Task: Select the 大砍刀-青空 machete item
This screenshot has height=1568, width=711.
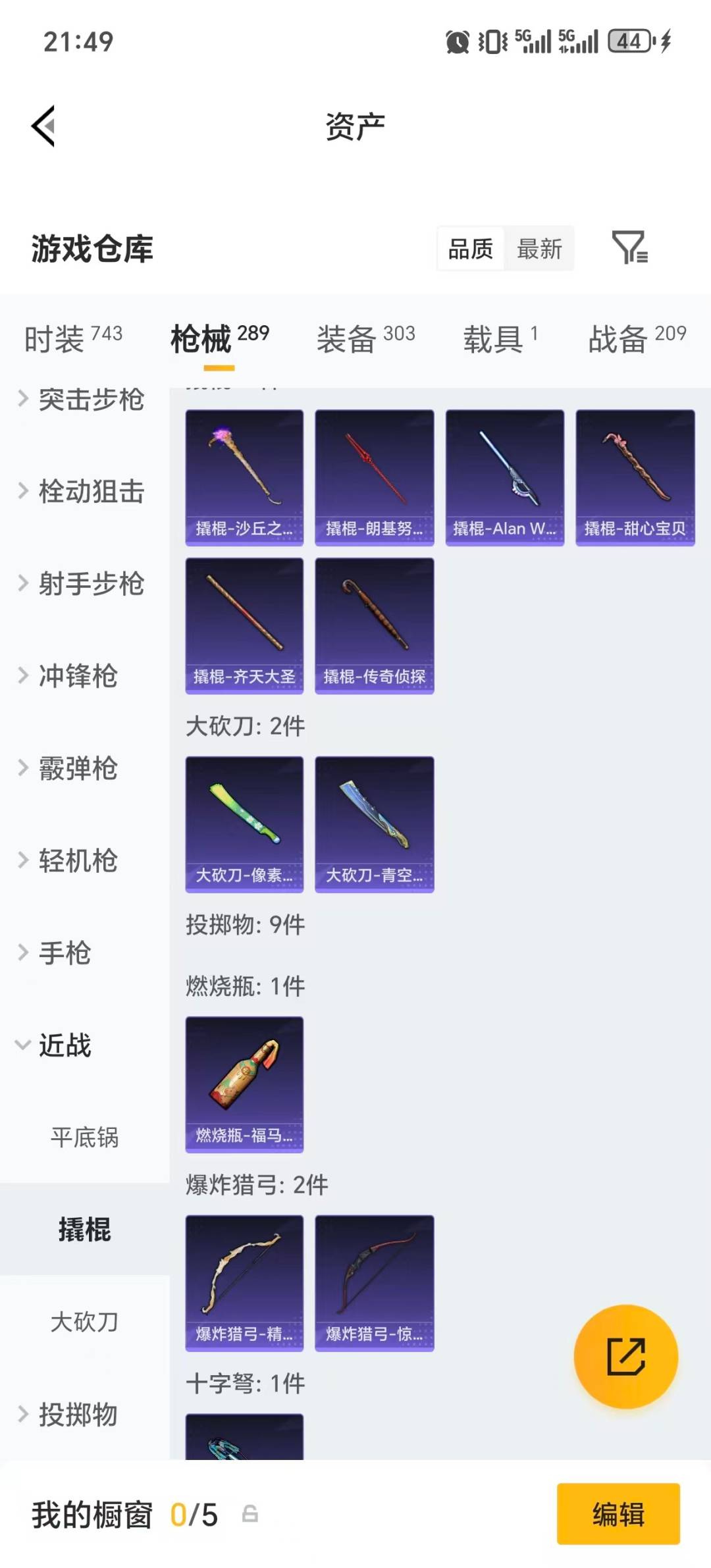Action: pyautogui.click(x=374, y=823)
